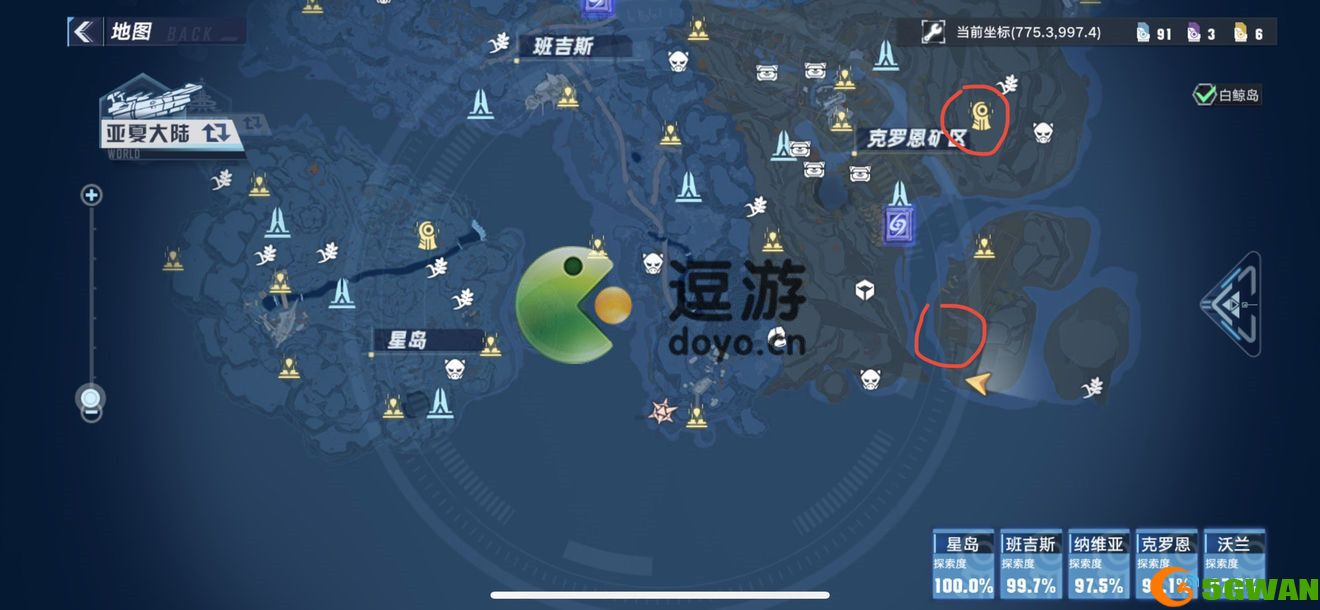Tap the pink star map marker
This screenshot has width=1320, height=610.
pyautogui.click(x=661, y=410)
